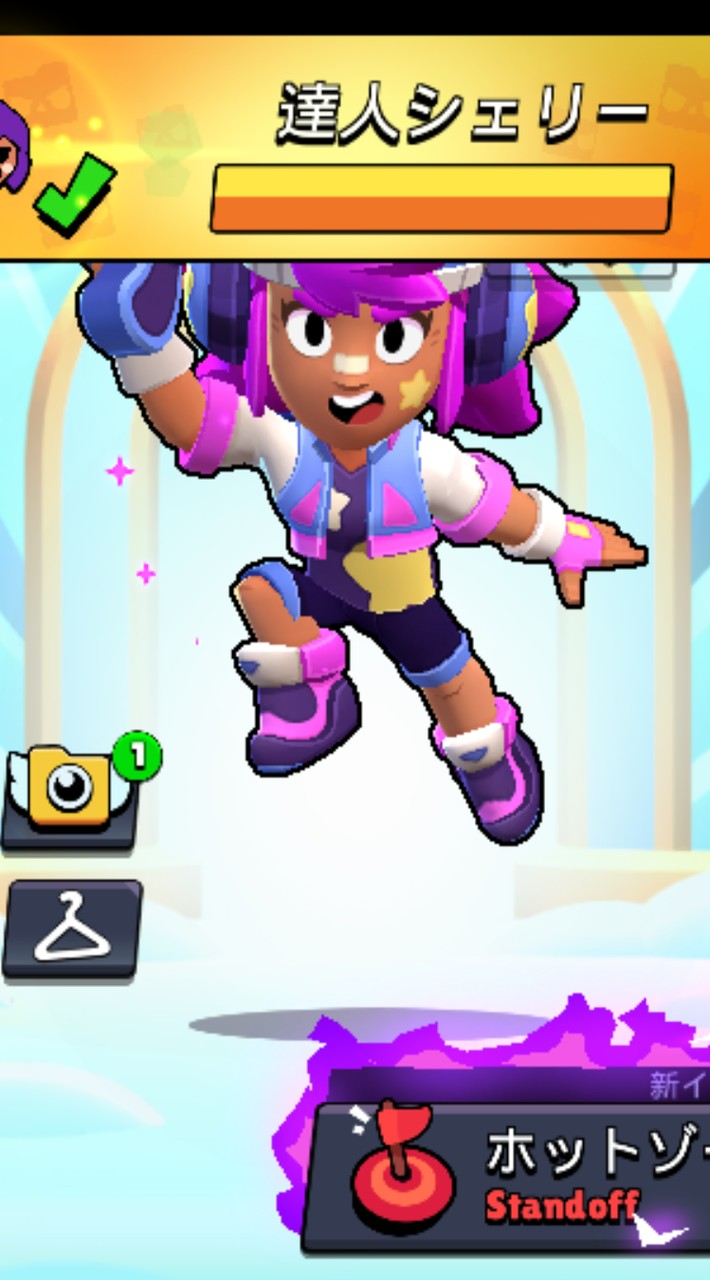The image size is (710, 1280).
Task: Open the skin wardrobe hanger button
Action: [x=72, y=930]
